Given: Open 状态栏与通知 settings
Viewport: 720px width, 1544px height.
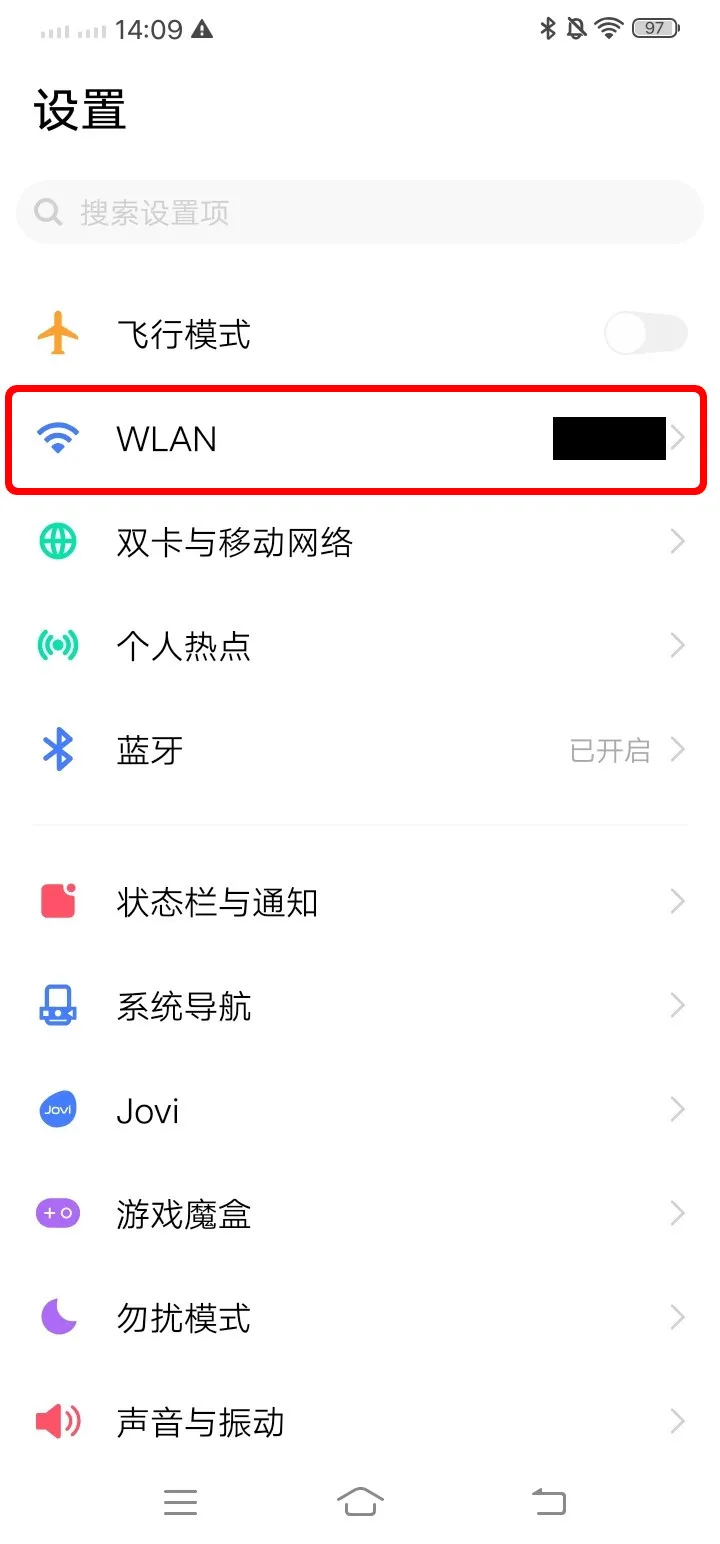Looking at the screenshot, I should click(x=360, y=902).
